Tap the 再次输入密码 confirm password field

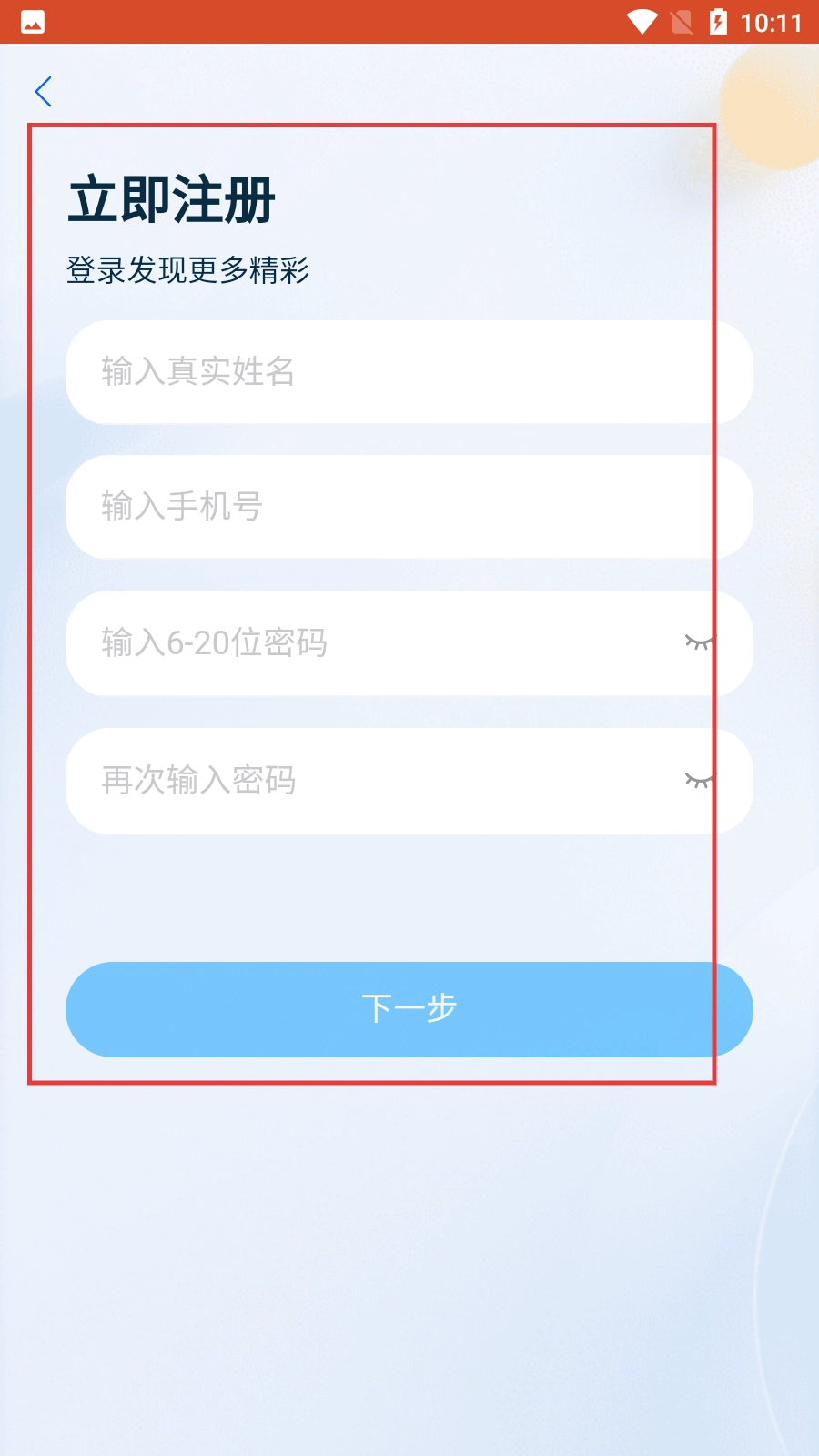[409, 781]
